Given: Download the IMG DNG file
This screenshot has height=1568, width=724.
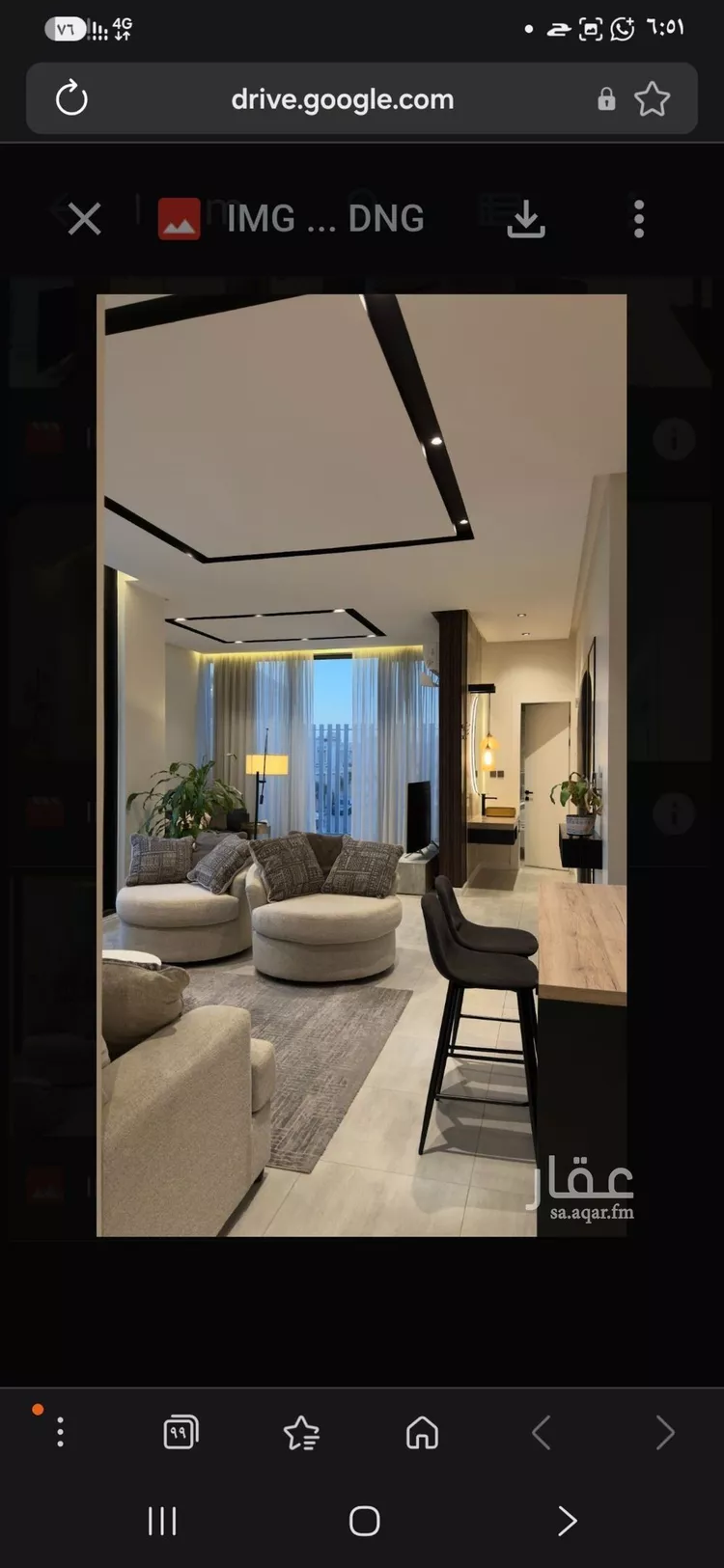Looking at the screenshot, I should click(526, 219).
